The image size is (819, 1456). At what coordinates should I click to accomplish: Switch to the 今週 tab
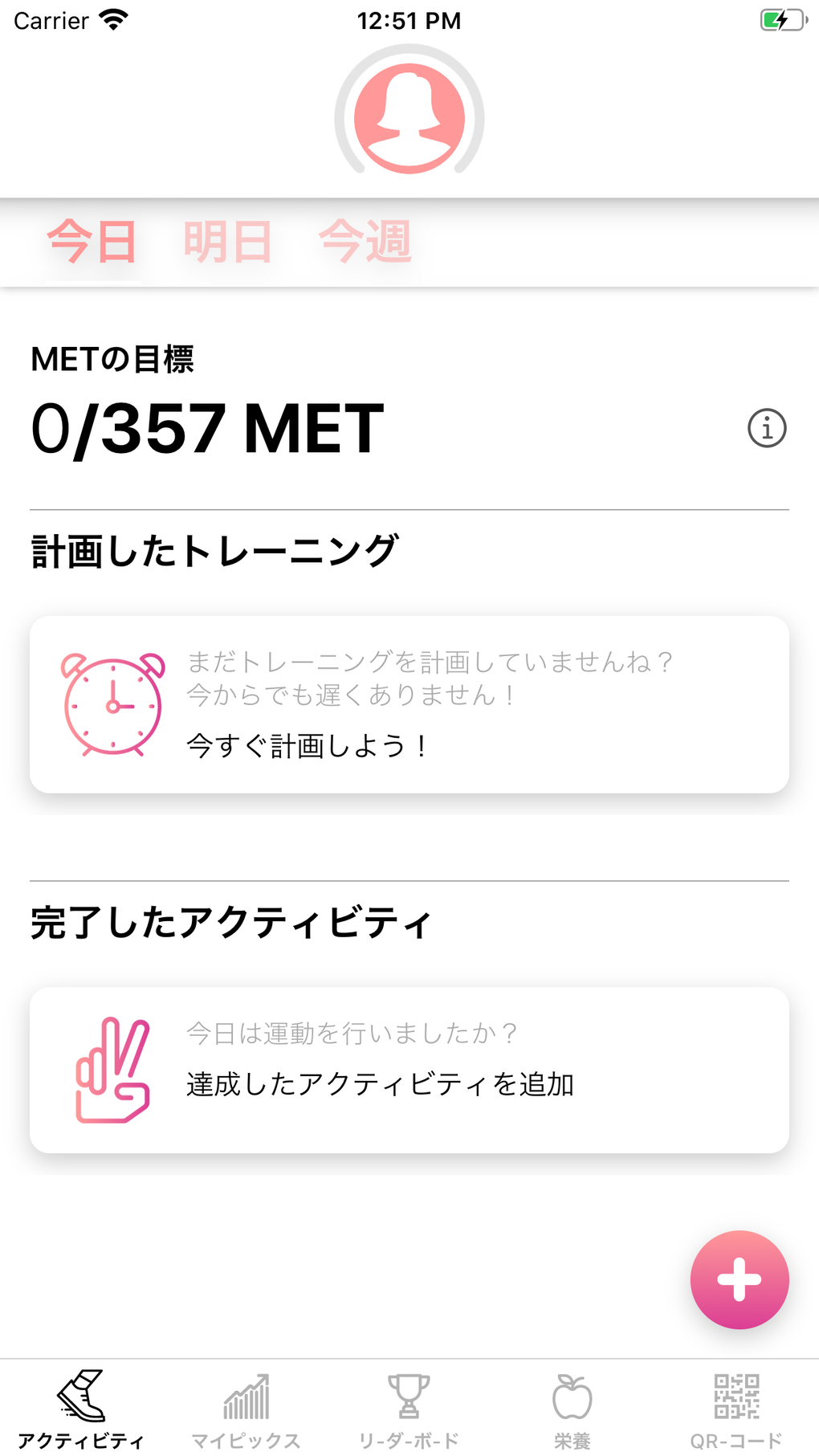(x=365, y=242)
